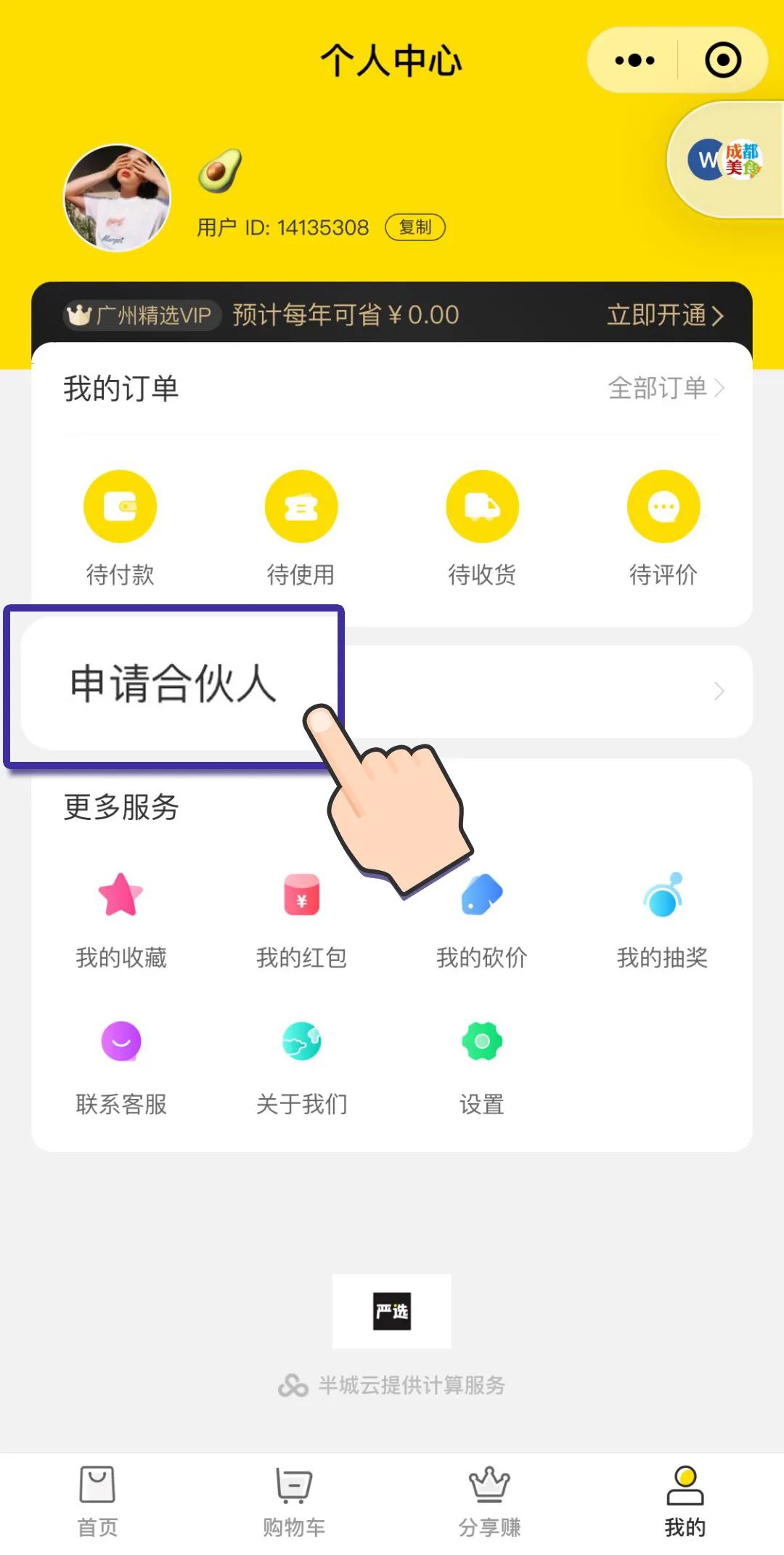Open the 待付款 pending payment orders
This screenshot has width=784, height=1555.
point(120,527)
